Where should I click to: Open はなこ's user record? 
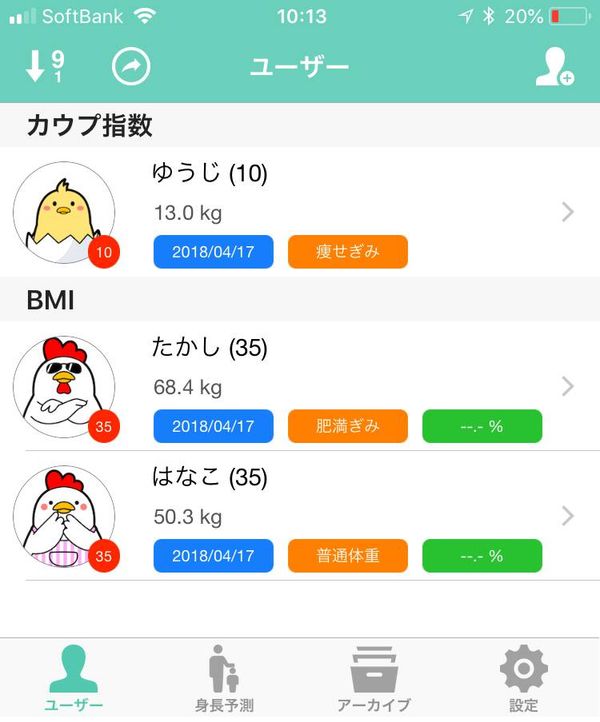300,516
